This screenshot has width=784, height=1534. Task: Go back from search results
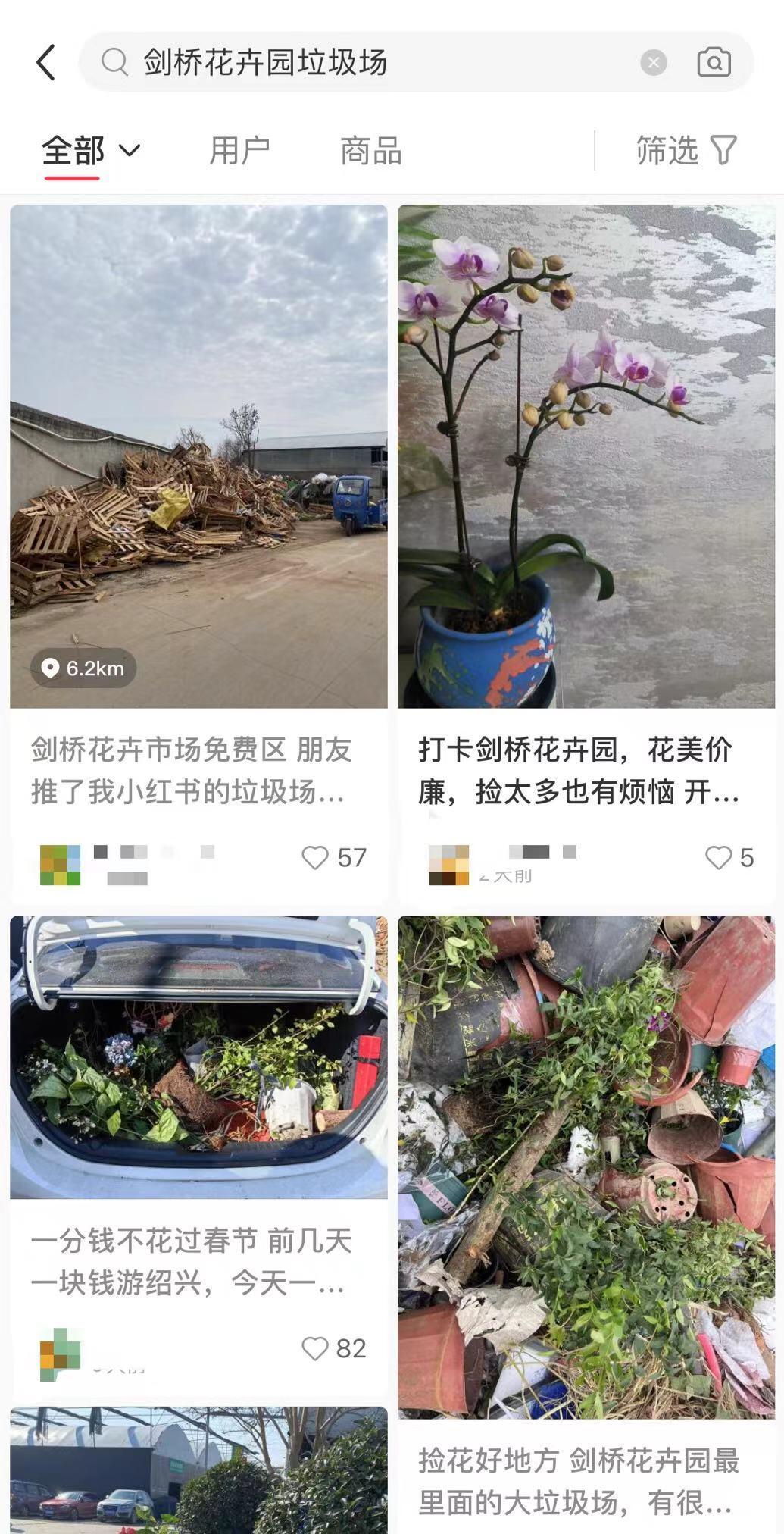tap(46, 62)
